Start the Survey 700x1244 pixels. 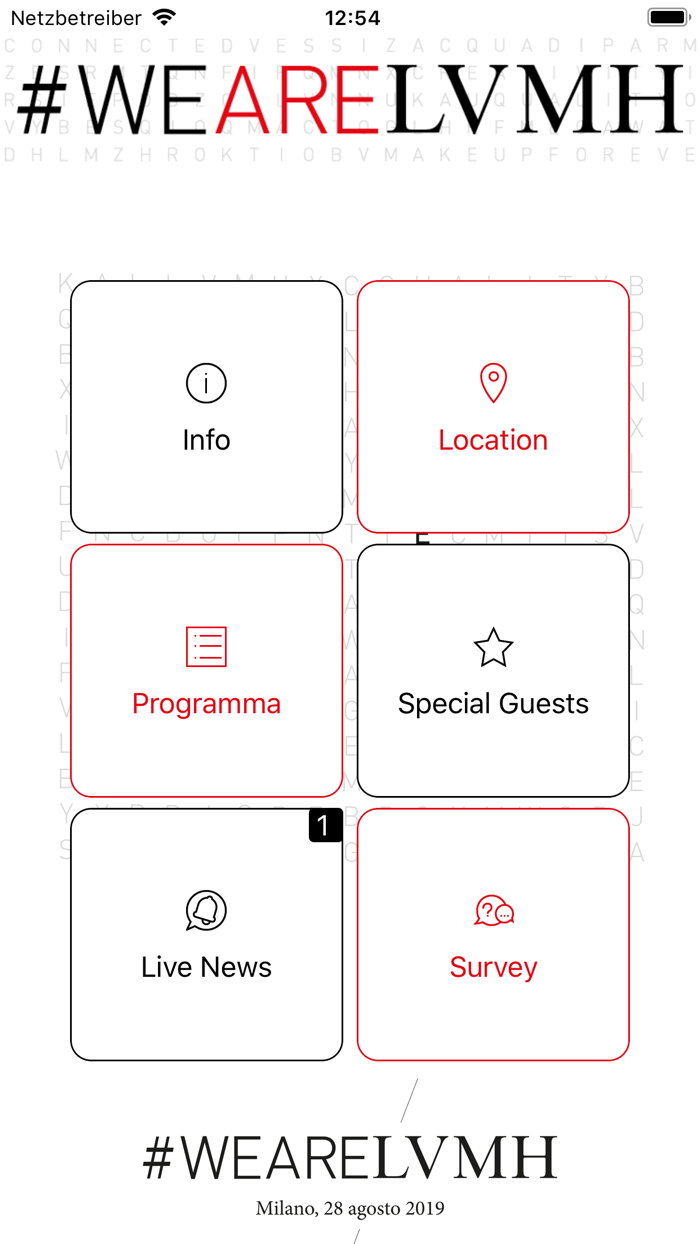[x=493, y=934]
